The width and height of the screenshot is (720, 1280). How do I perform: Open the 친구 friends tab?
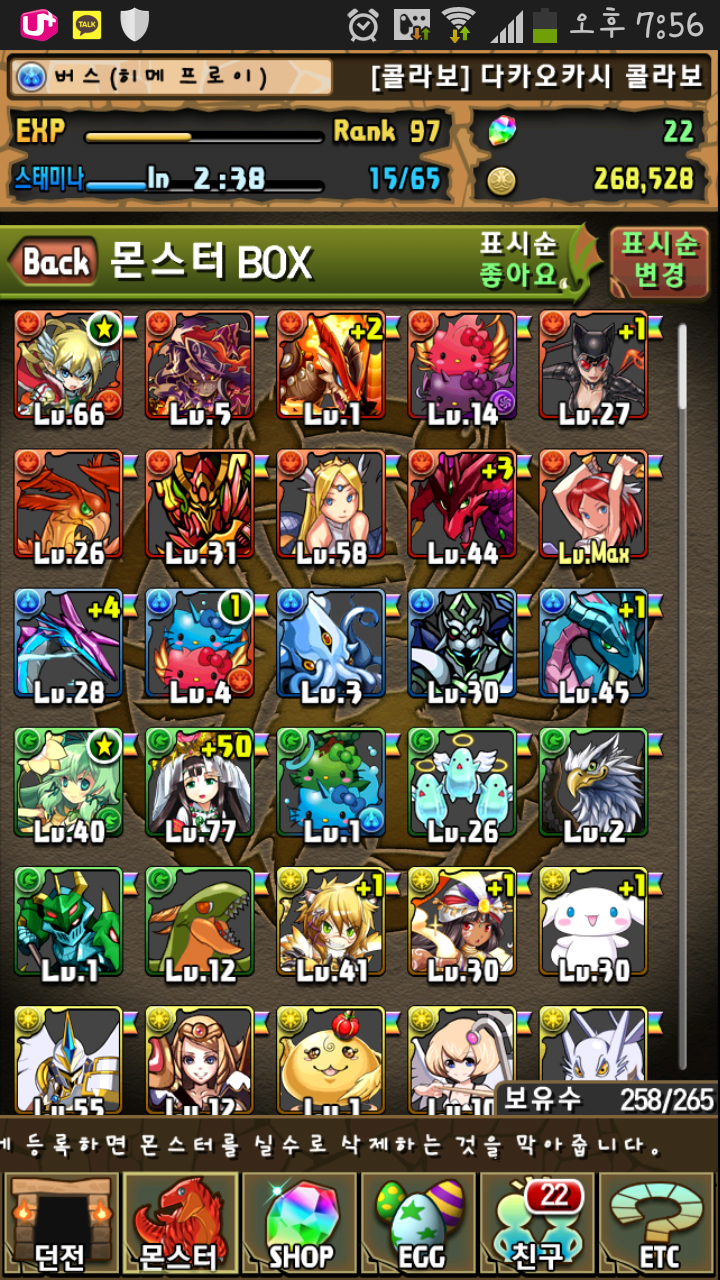[539, 1224]
